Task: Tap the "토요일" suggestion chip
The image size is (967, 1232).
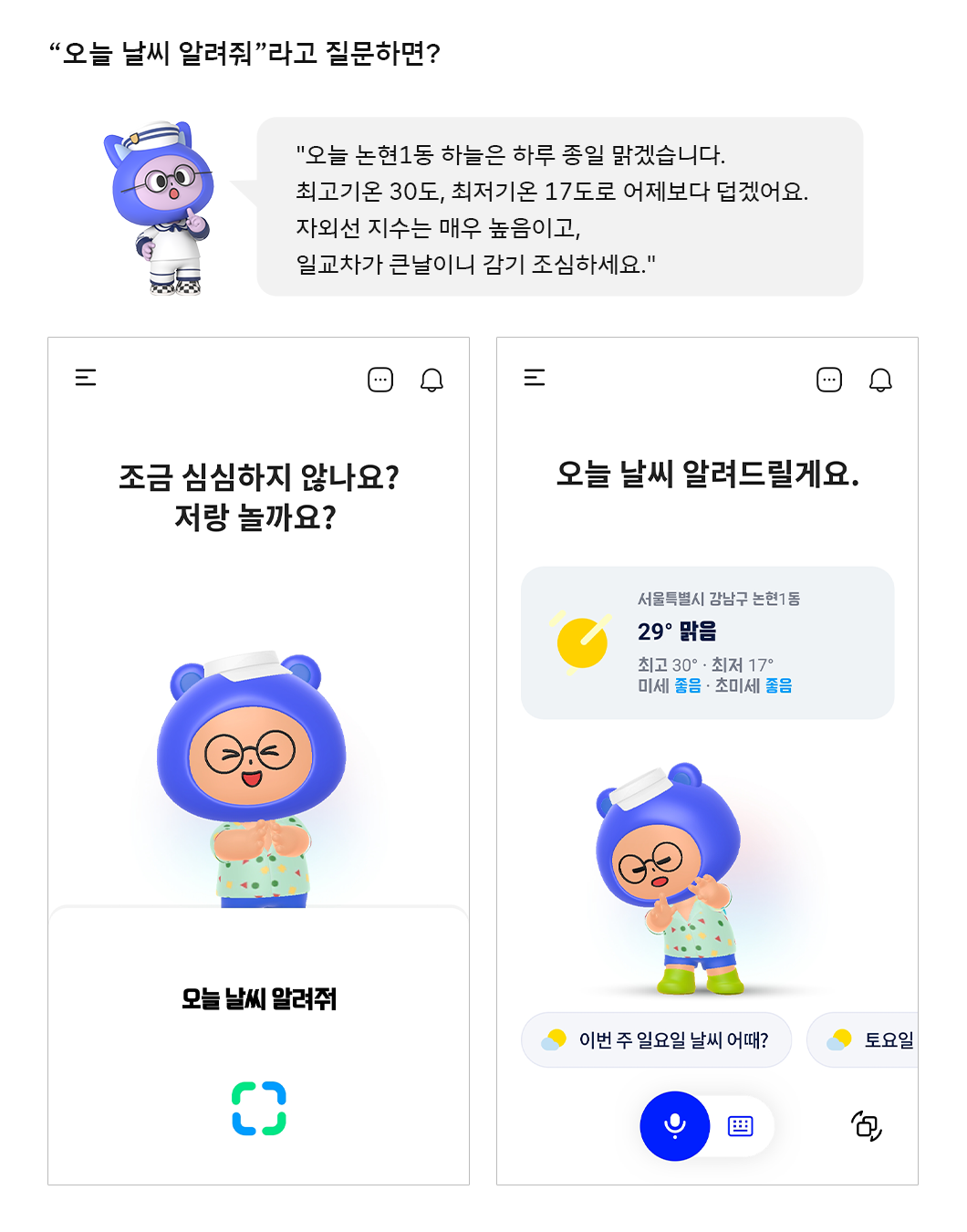Action: tap(880, 1039)
